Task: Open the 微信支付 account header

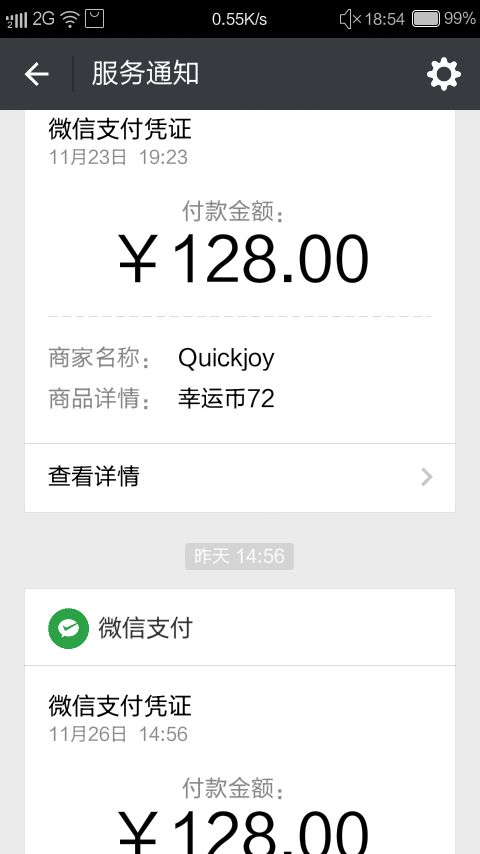Action: pos(240,627)
